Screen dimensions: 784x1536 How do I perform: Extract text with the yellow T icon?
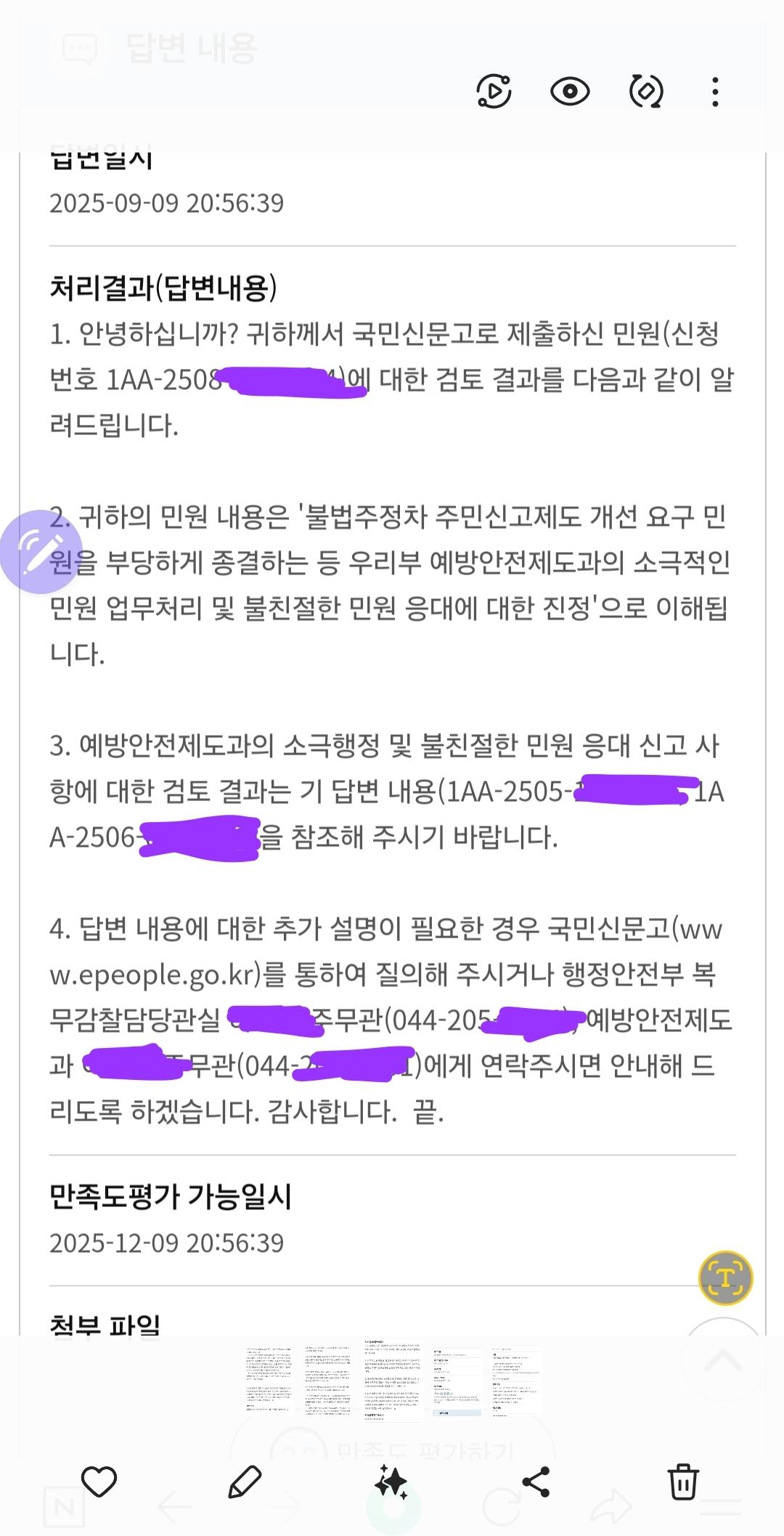pyautogui.click(x=725, y=1278)
